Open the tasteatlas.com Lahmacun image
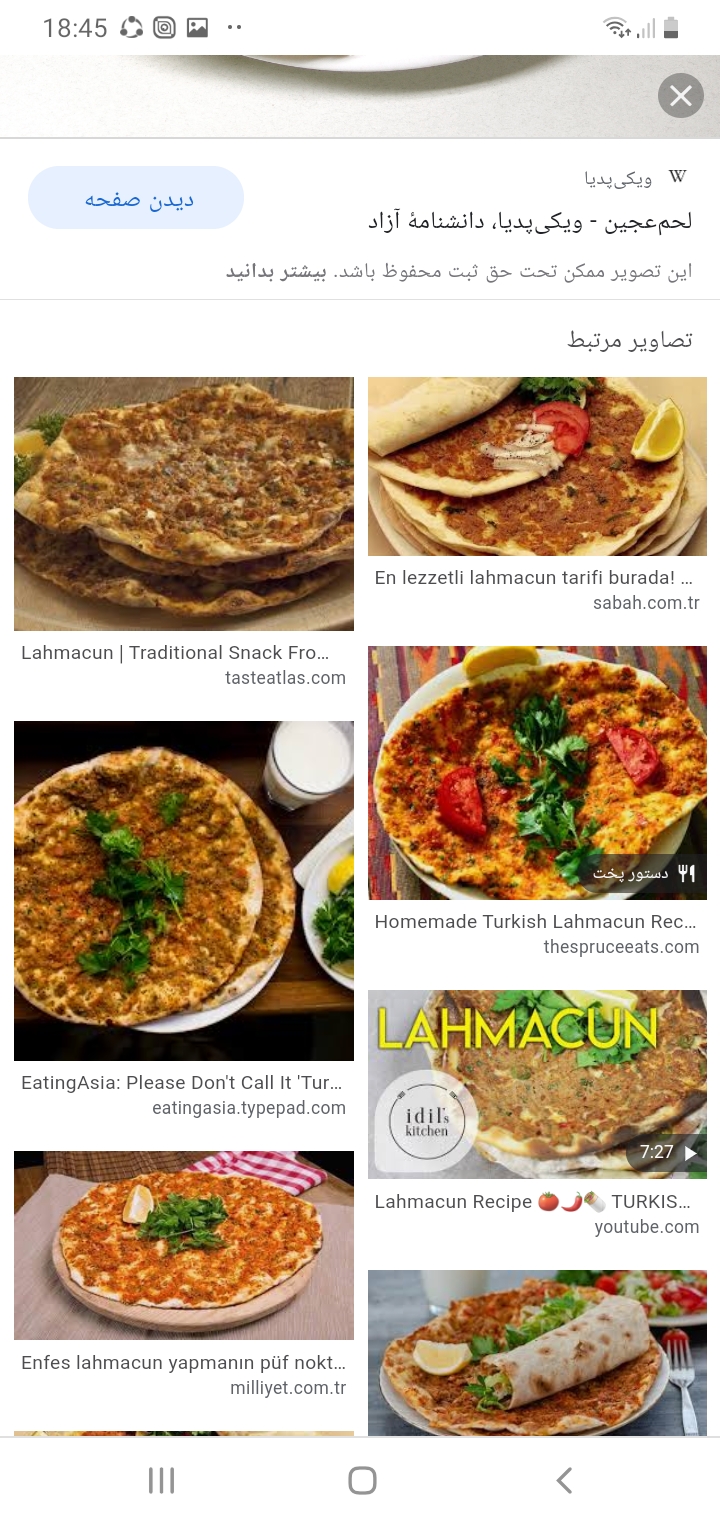The image size is (720, 1520). pos(184,503)
